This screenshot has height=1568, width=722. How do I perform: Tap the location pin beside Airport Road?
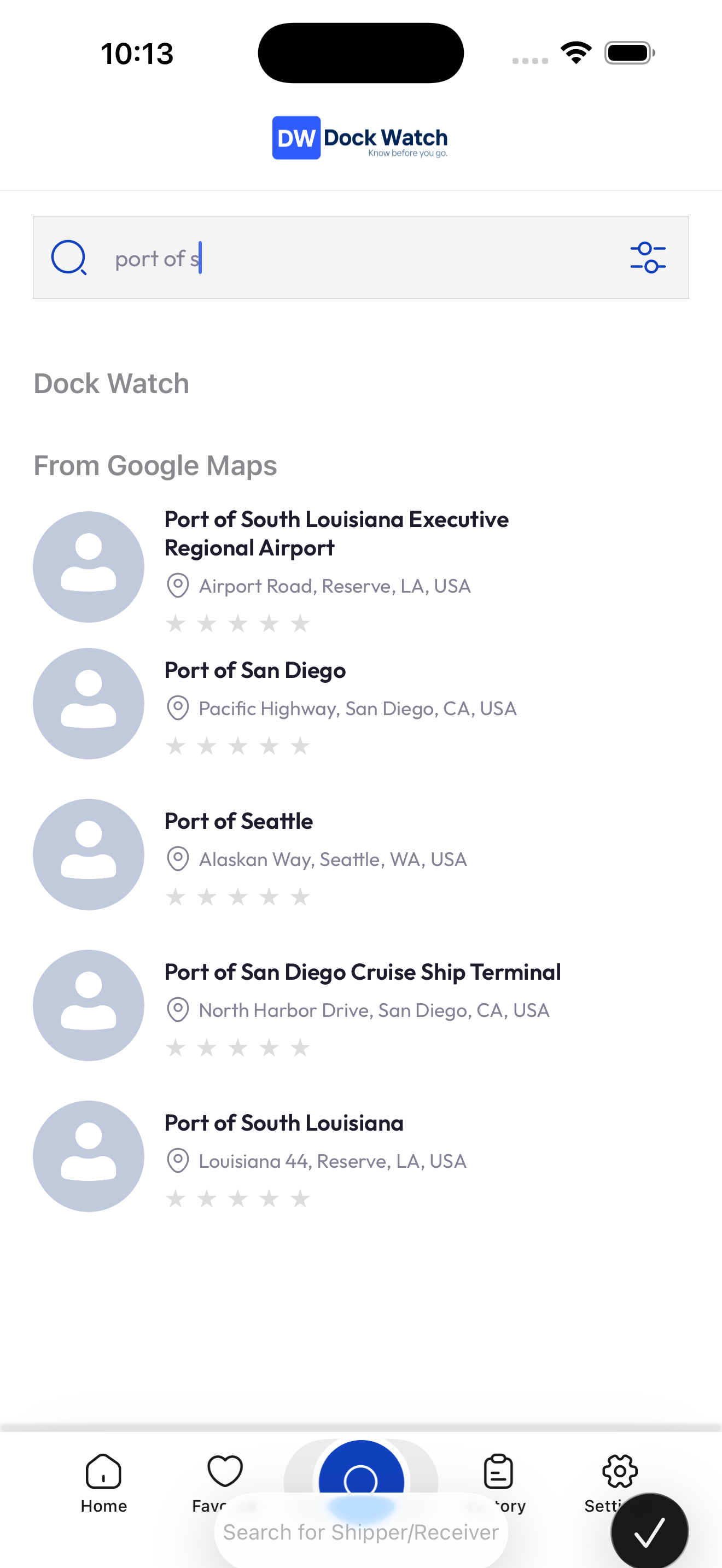177,586
